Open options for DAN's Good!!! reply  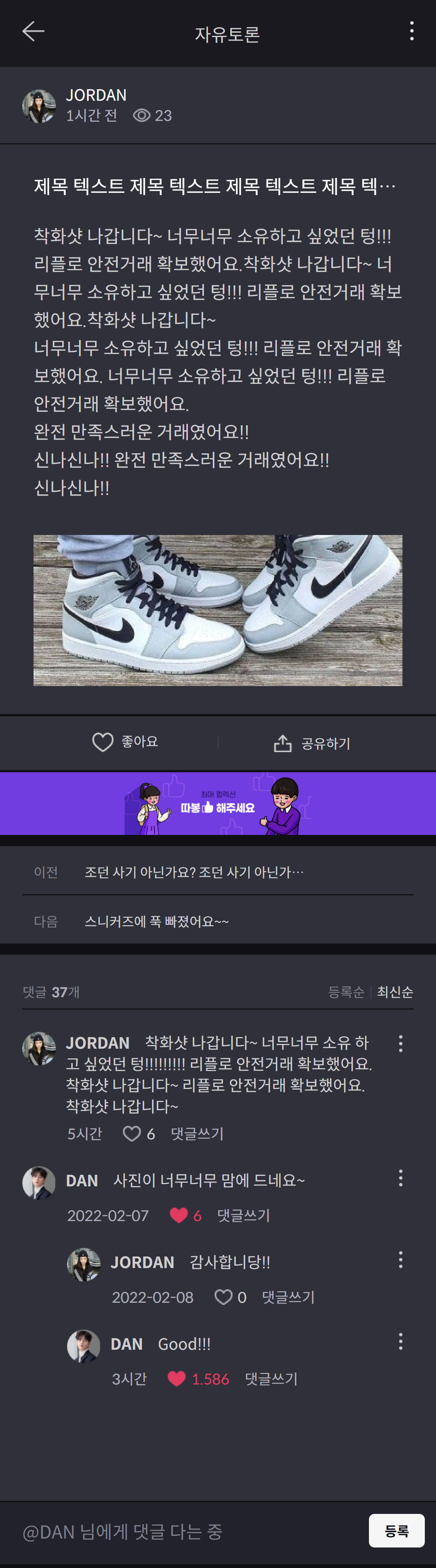(400, 1341)
